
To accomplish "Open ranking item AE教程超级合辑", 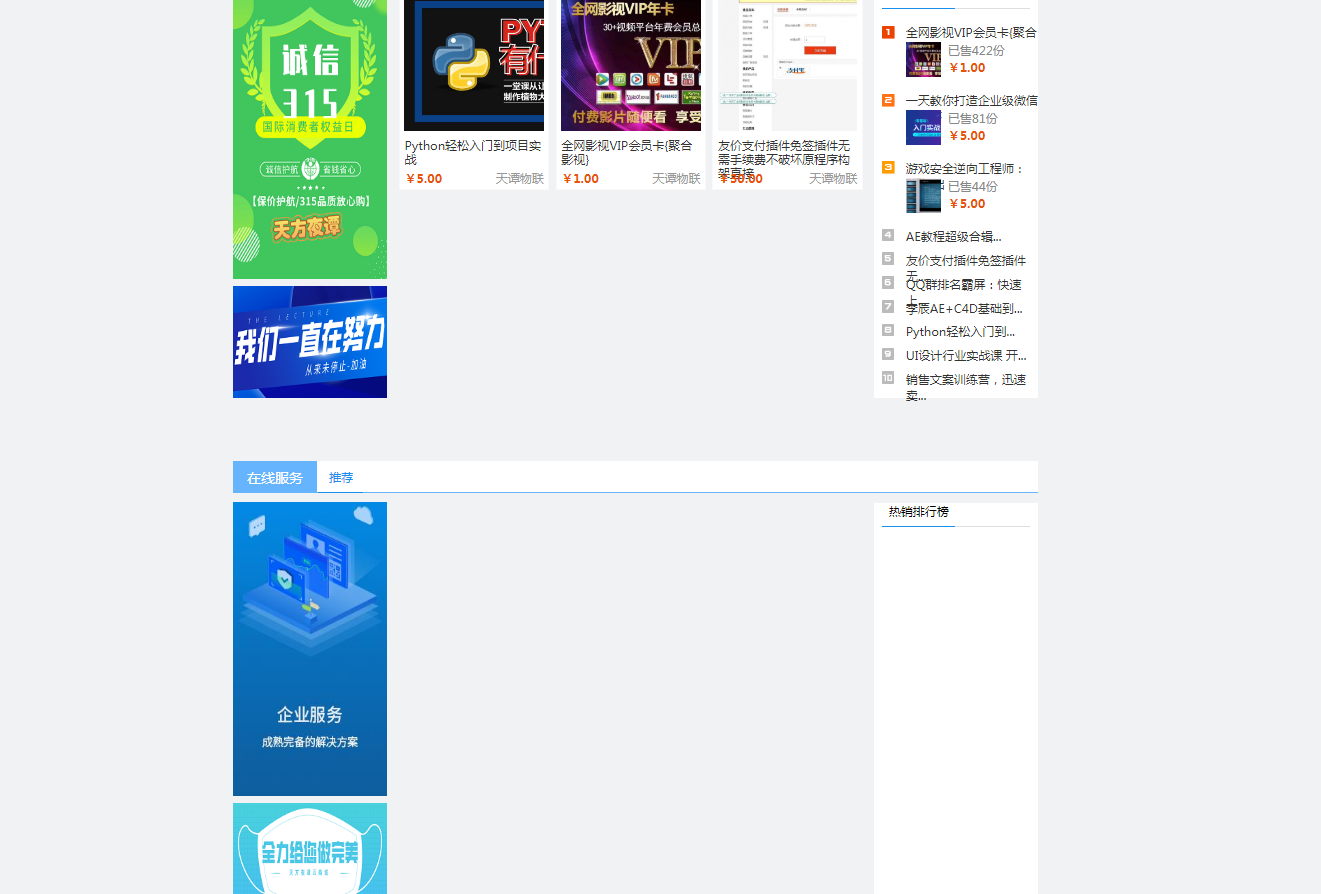I will (x=953, y=237).
